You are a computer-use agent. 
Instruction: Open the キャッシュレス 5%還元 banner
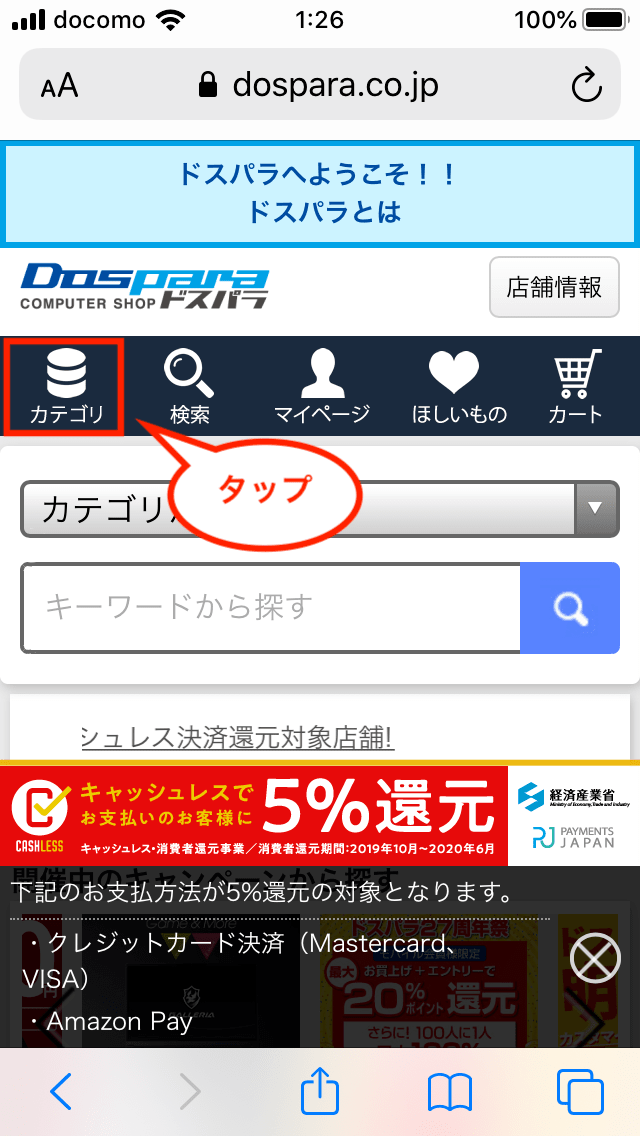(254, 815)
